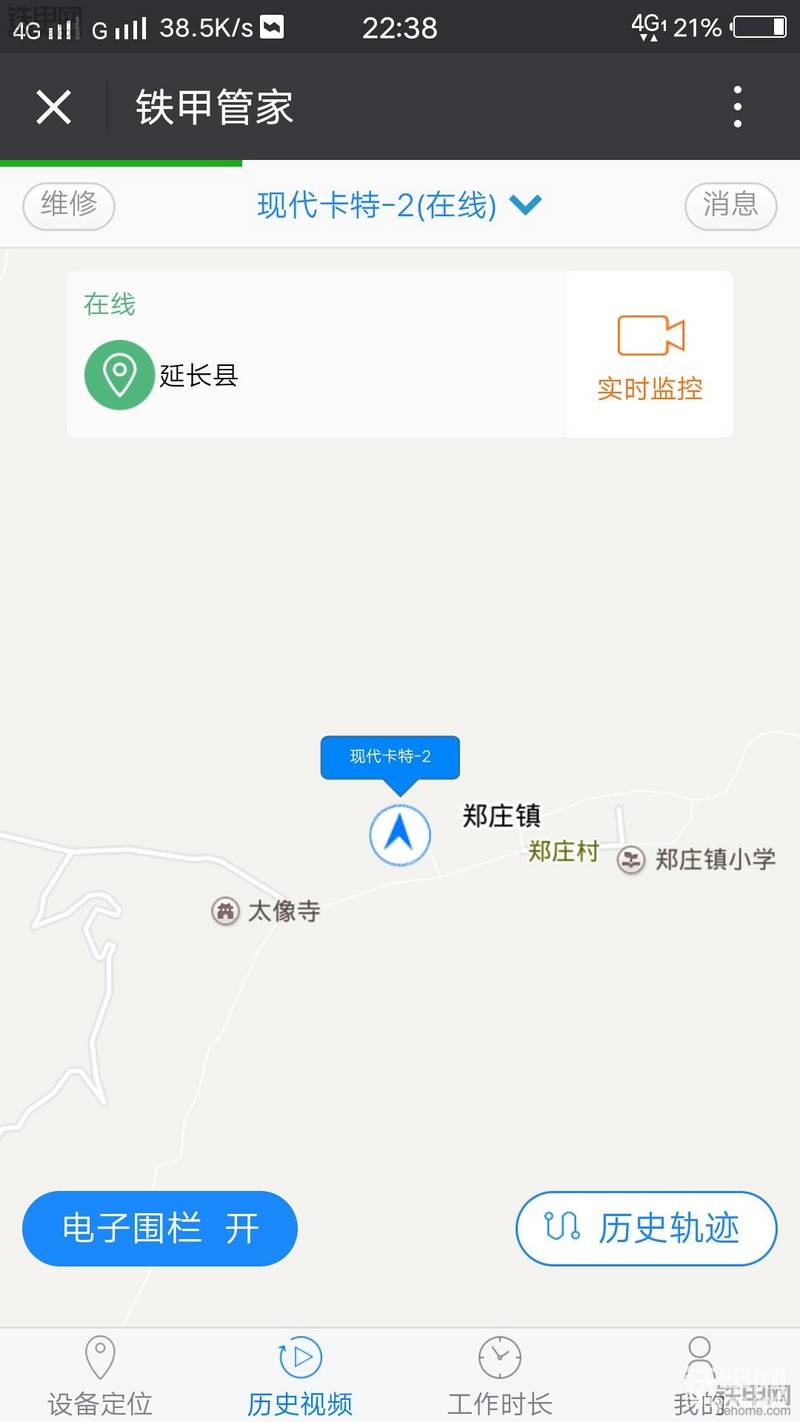
Task: Close the 铁甲管家 page
Action: coord(53,107)
